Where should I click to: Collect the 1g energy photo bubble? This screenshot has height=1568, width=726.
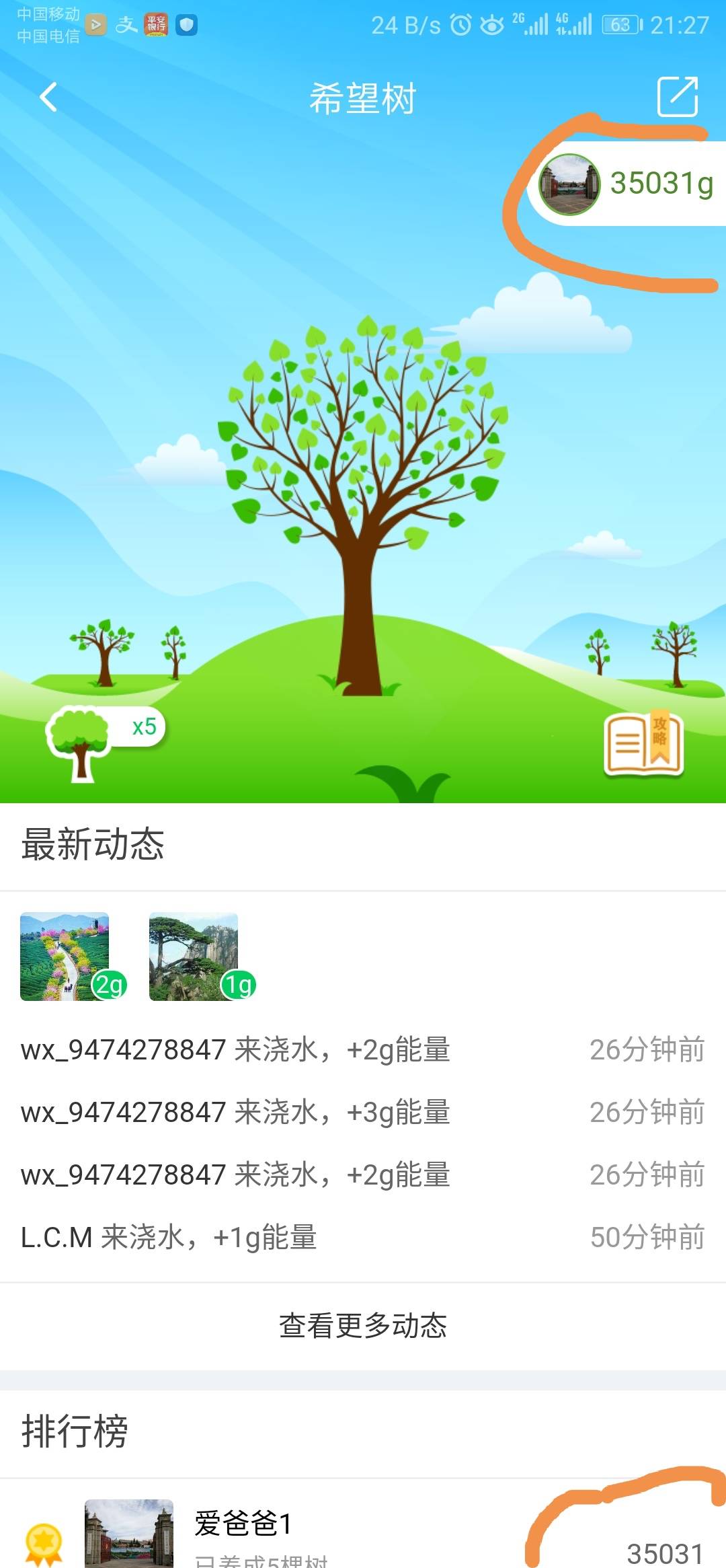coord(196,957)
